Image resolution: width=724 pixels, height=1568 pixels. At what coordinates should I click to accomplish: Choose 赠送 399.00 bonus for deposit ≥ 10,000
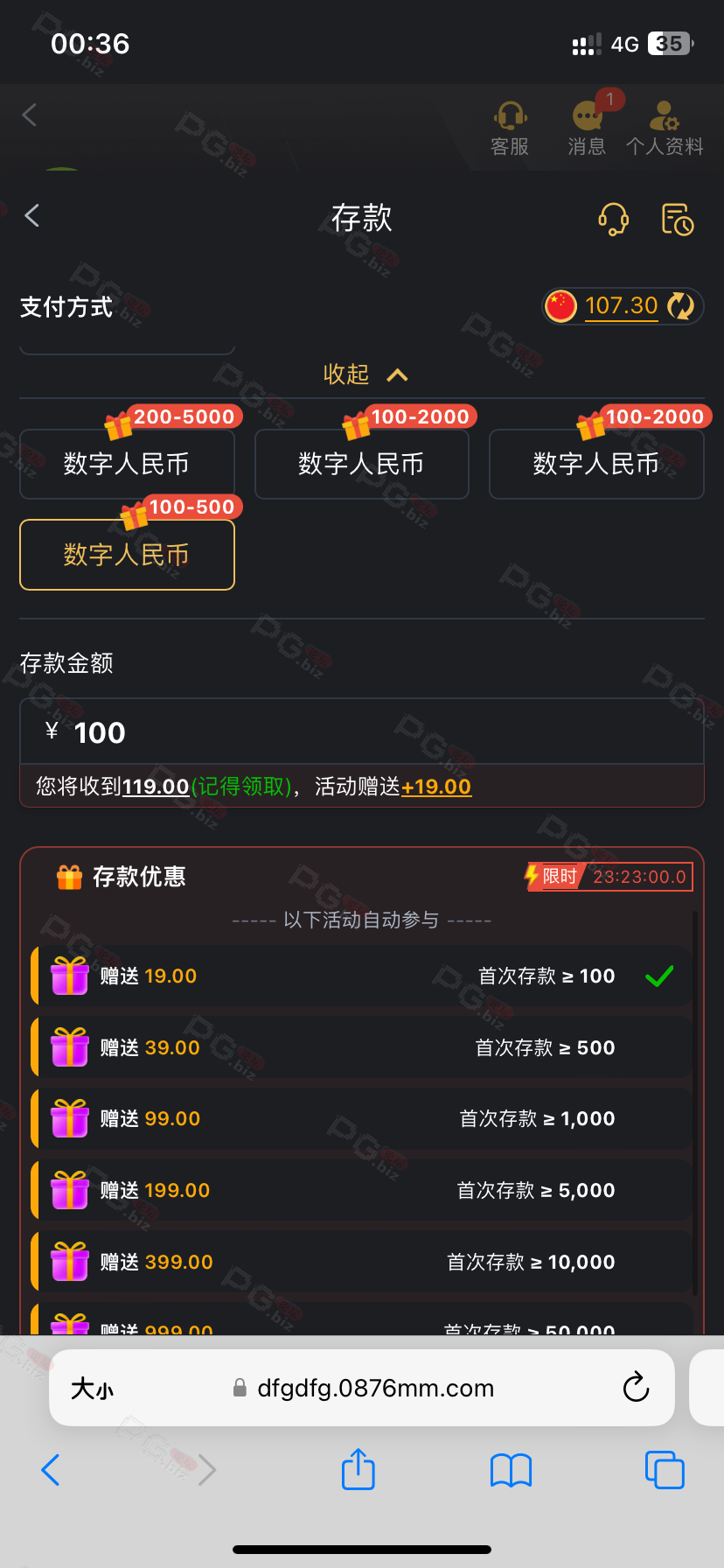click(x=362, y=1262)
